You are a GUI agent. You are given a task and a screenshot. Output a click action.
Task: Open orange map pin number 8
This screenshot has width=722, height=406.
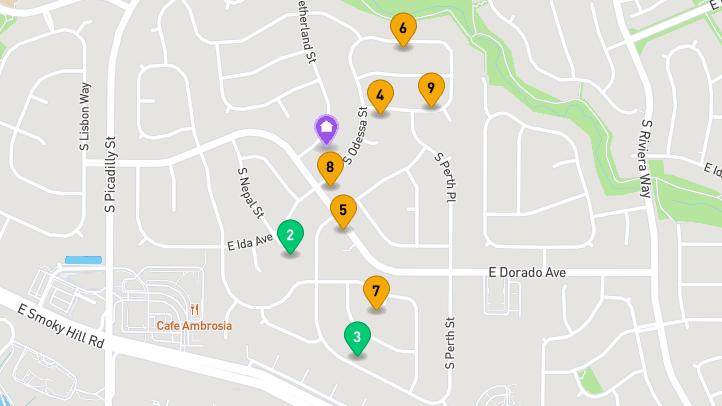pos(329,167)
